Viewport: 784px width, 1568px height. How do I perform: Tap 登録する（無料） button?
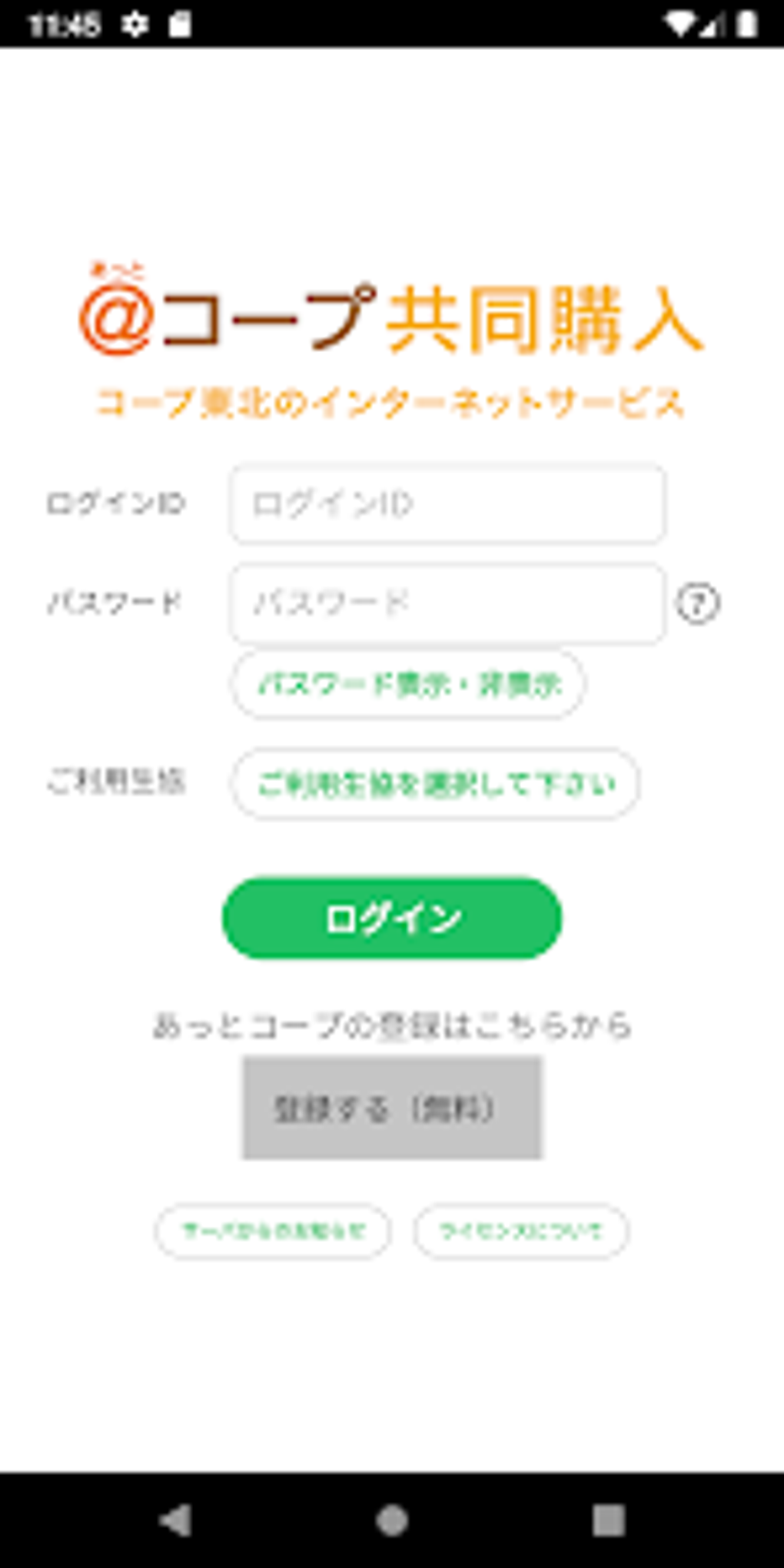(392, 1108)
